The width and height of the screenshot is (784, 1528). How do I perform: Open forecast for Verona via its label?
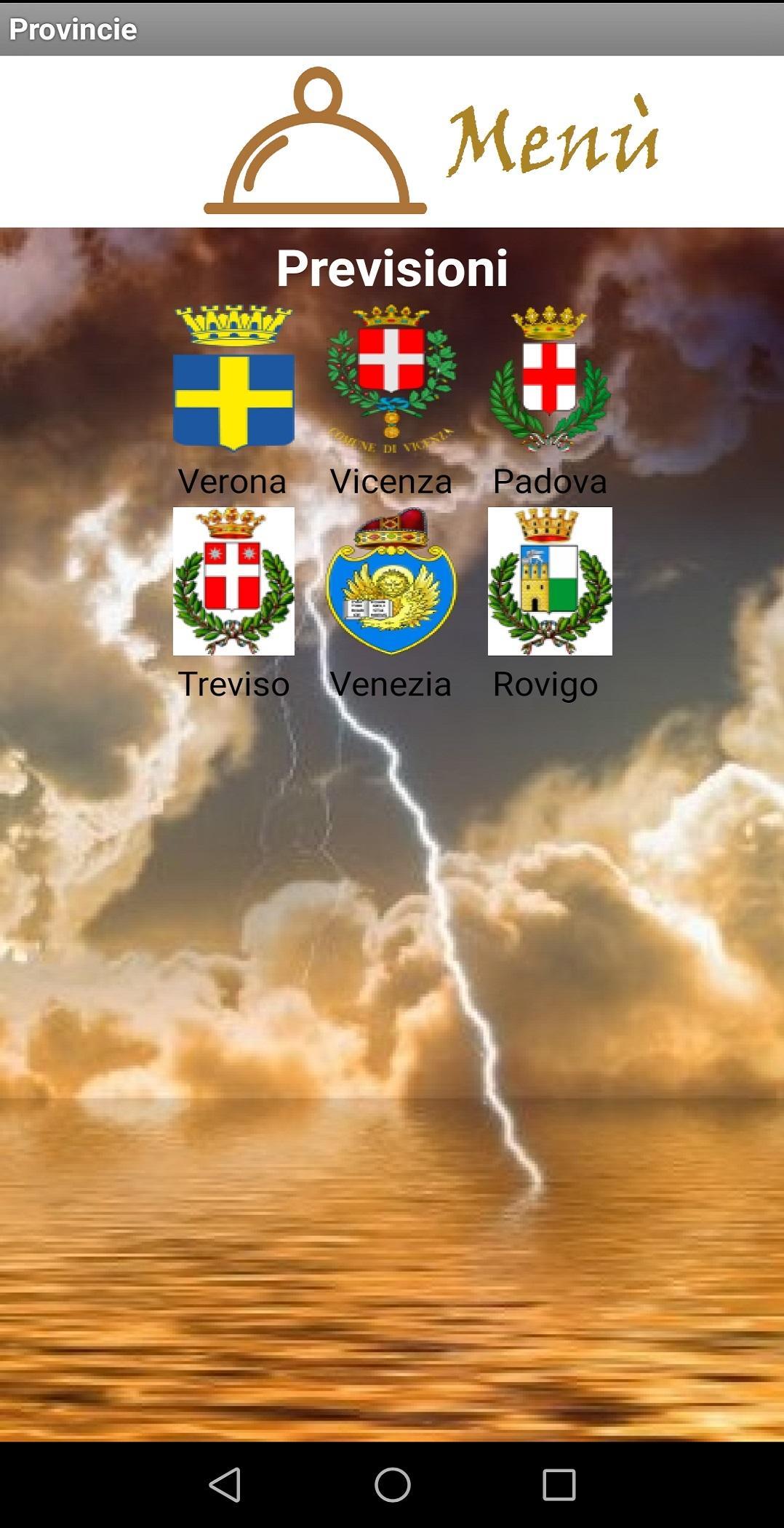point(231,482)
